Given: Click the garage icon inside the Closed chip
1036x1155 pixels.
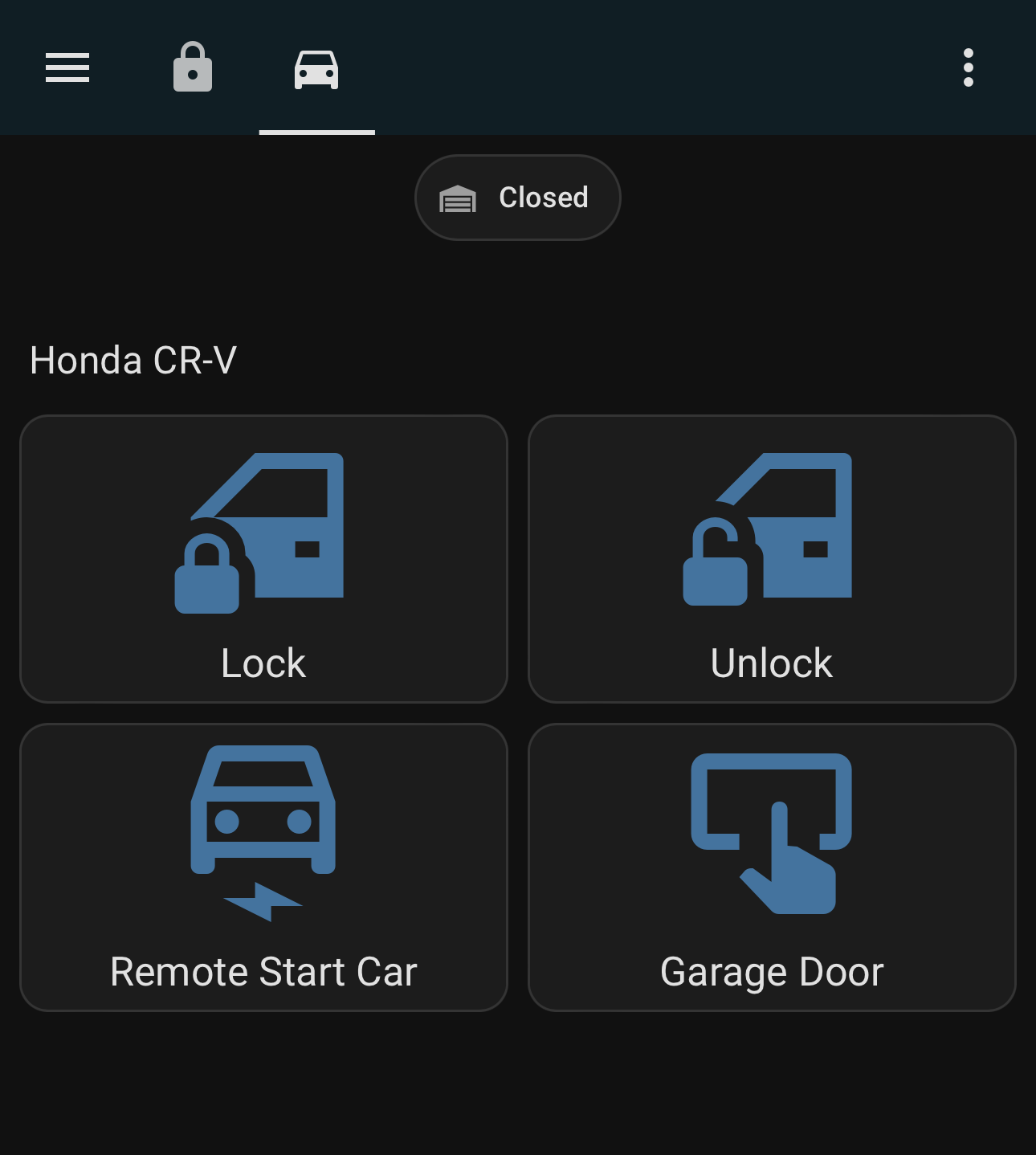Looking at the screenshot, I should pyautogui.click(x=458, y=198).
